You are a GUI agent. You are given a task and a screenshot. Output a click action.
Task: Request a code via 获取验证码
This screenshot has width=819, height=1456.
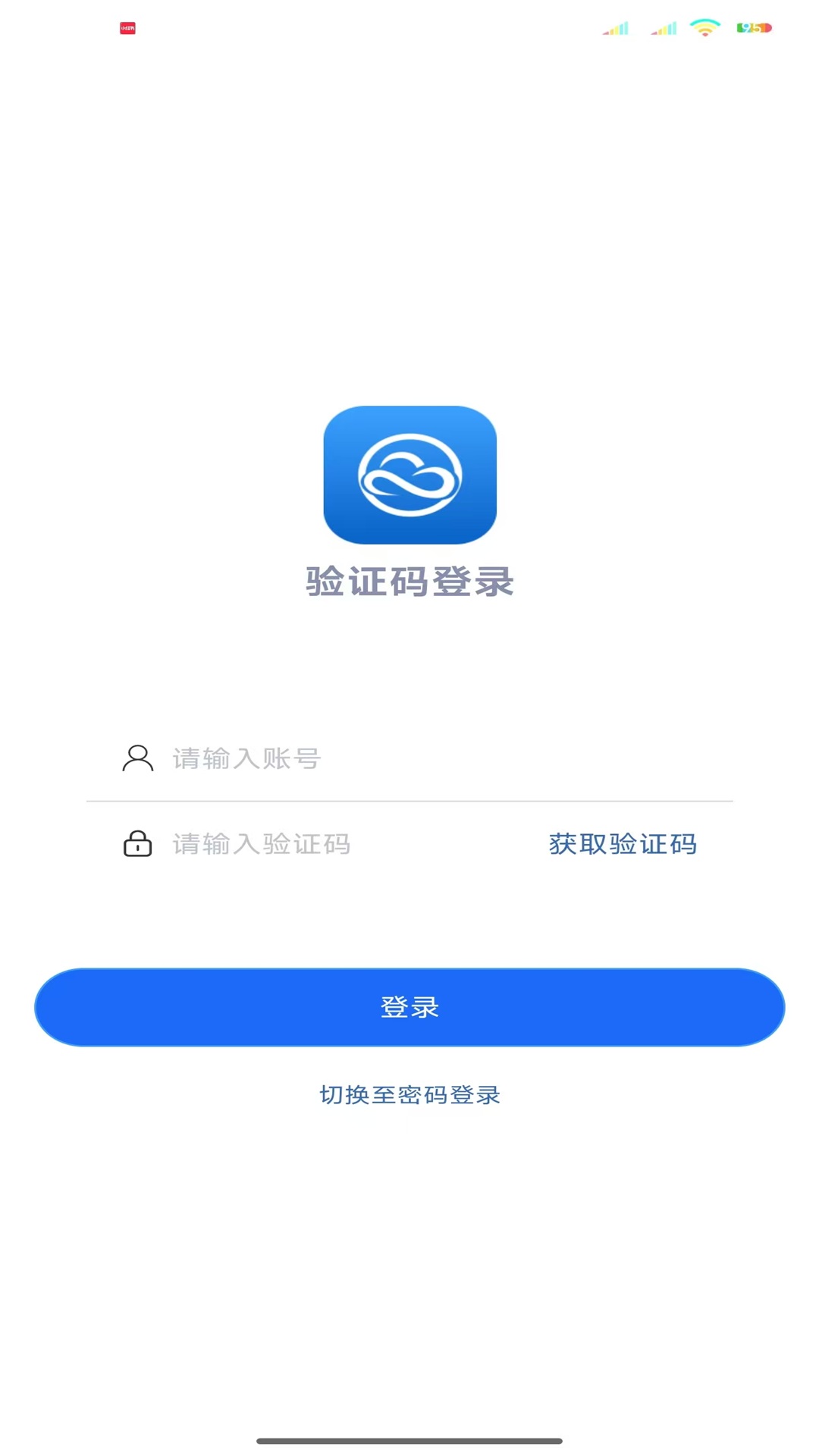click(623, 844)
